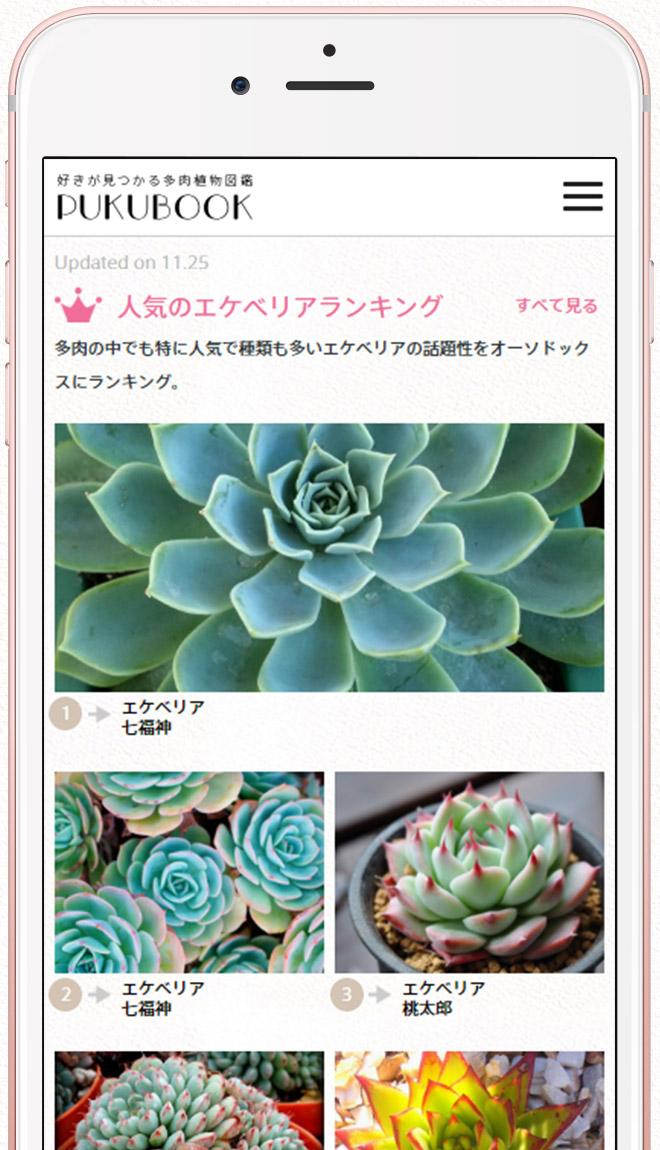Open the hamburger menu
The image size is (660, 1150).
582,197
